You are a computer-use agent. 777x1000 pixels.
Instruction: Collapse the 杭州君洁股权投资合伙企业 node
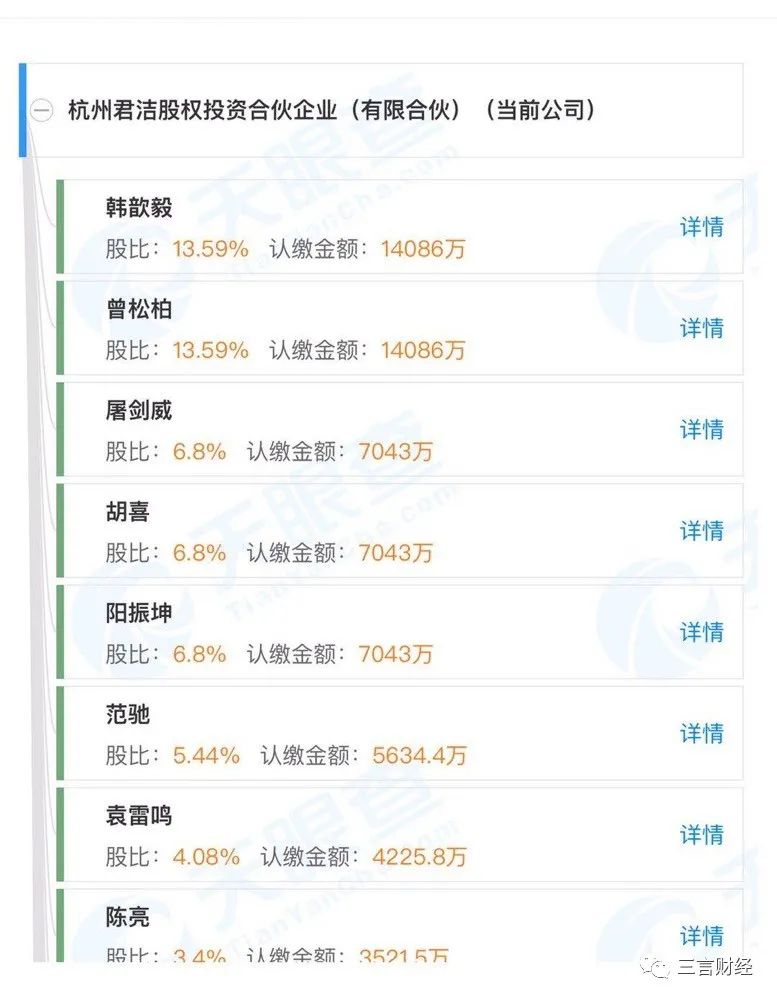(41, 111)
